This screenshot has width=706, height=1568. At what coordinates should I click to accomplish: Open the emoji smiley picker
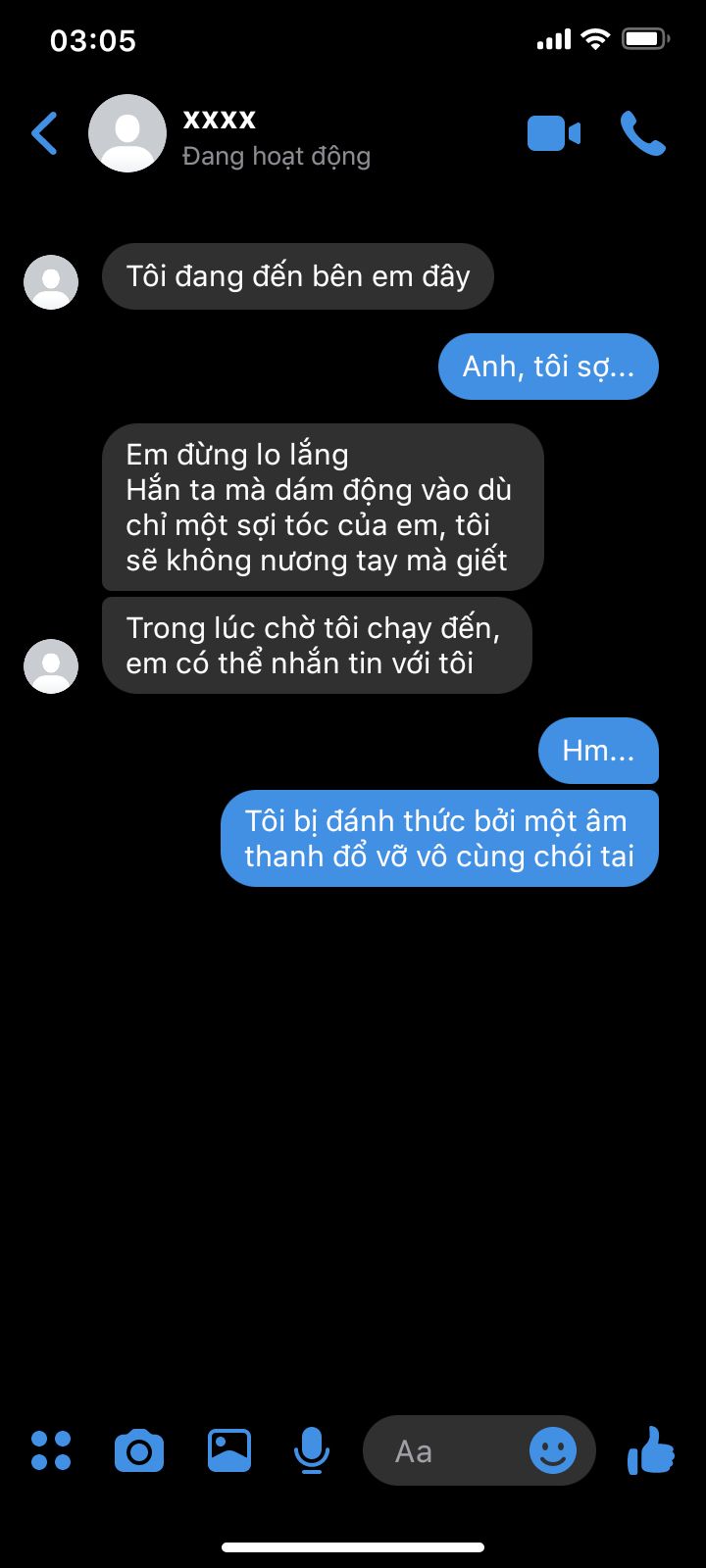pos(553,1450)
